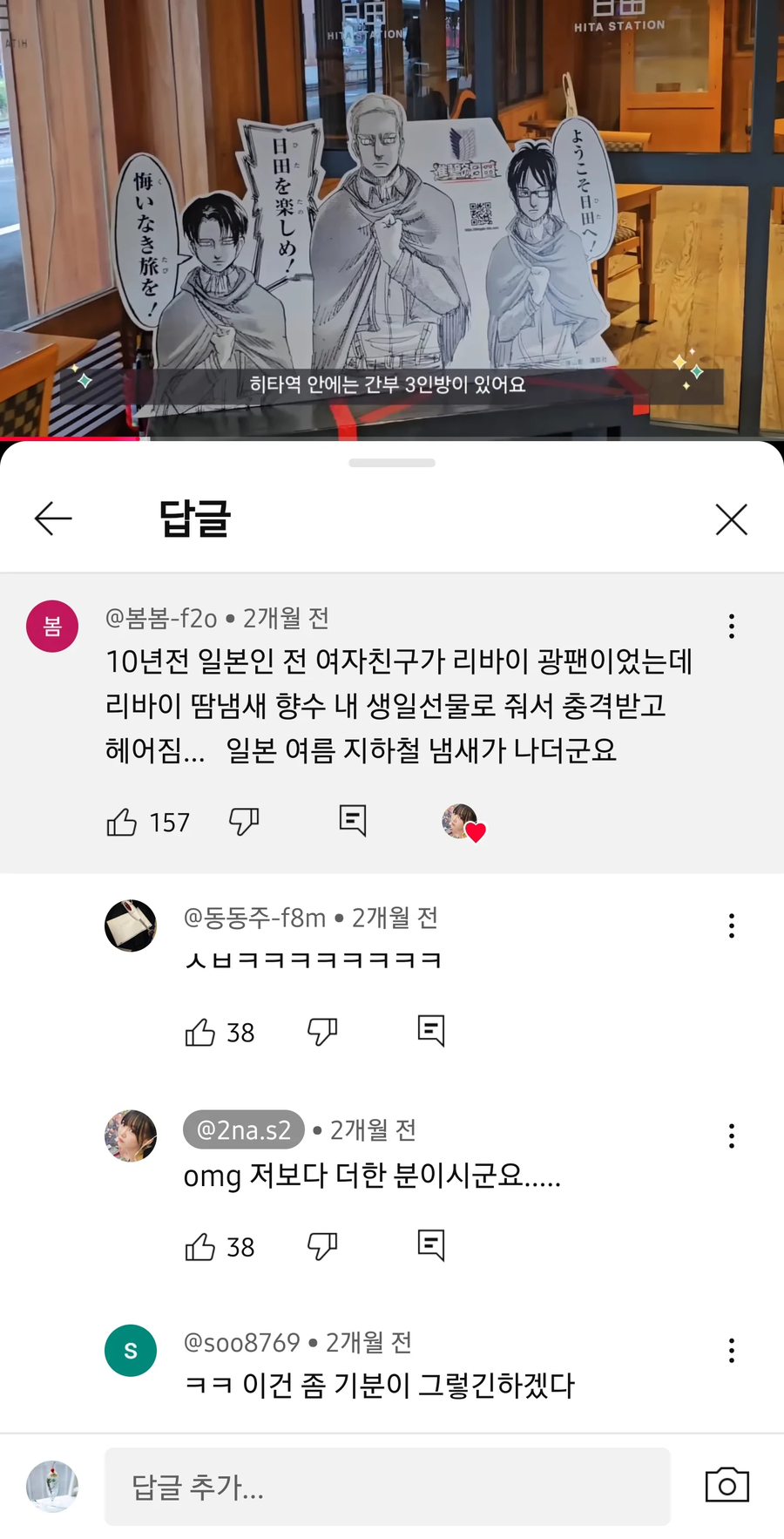Like @2na.s2's reply

pos(202,1245)
